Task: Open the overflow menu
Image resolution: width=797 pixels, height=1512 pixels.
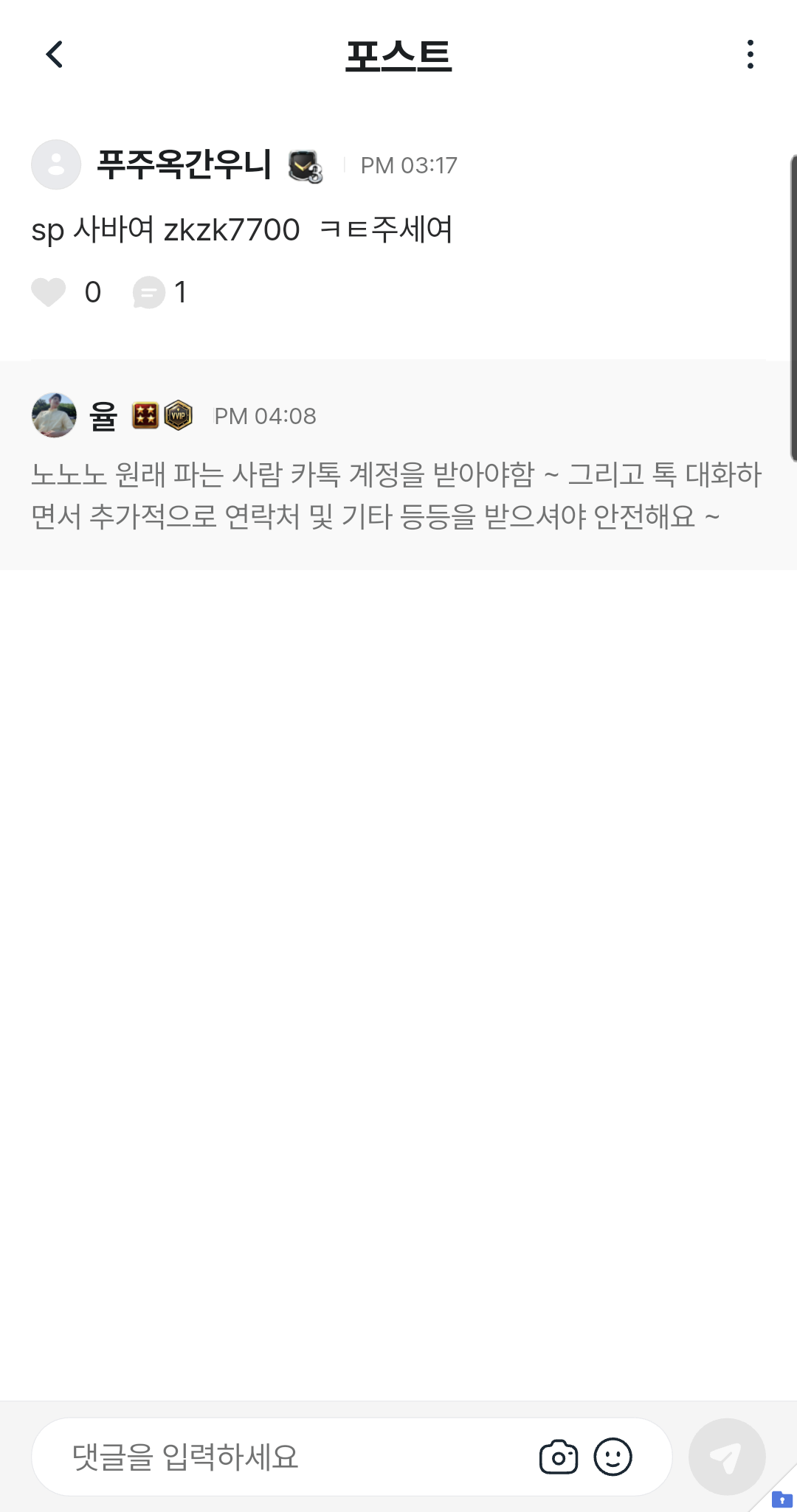Action: pos(750,55)
